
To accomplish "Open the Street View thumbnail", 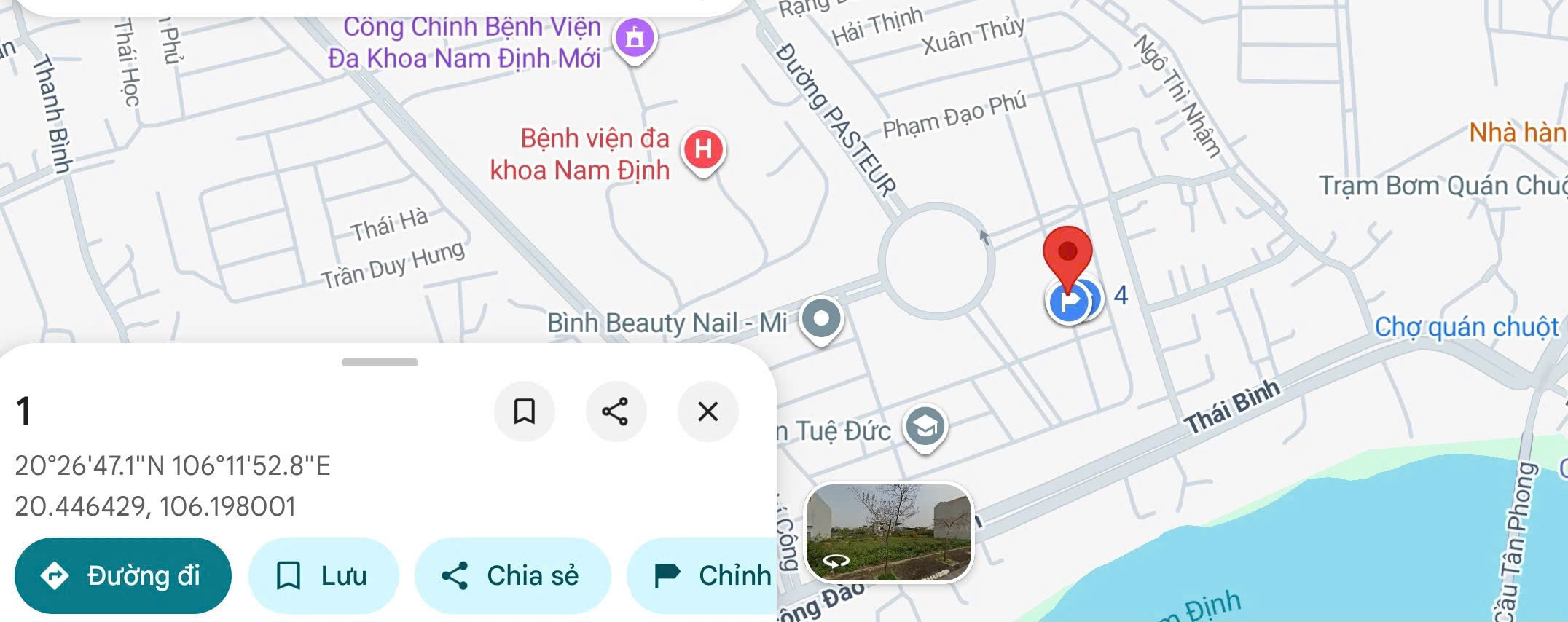I will click(x=889, y=532).
